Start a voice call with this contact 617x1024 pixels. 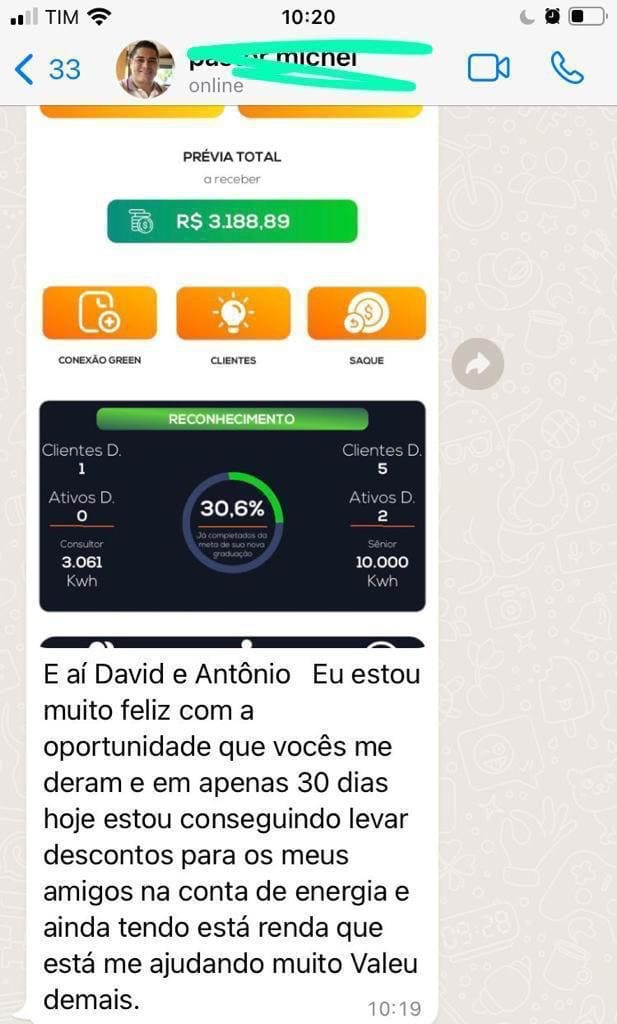pyautogui.click(x=566, y=68)
